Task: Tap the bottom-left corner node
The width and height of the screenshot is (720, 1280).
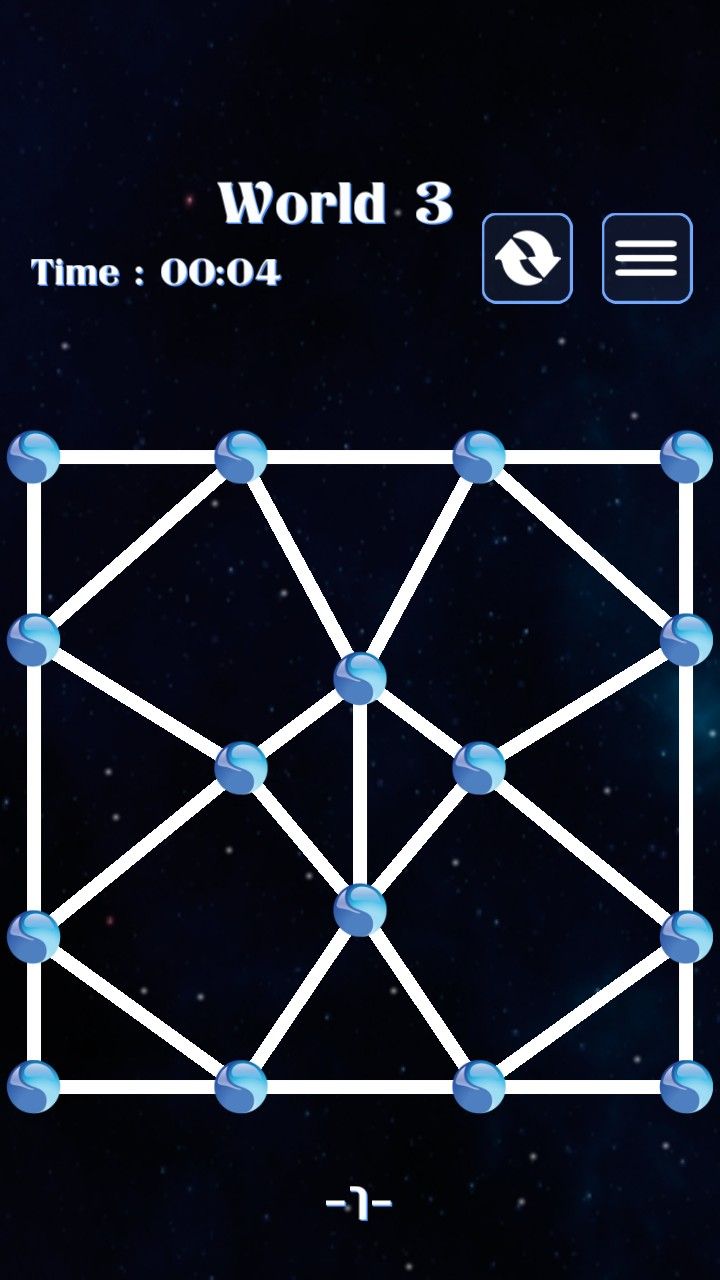Action: [33, 1086]
